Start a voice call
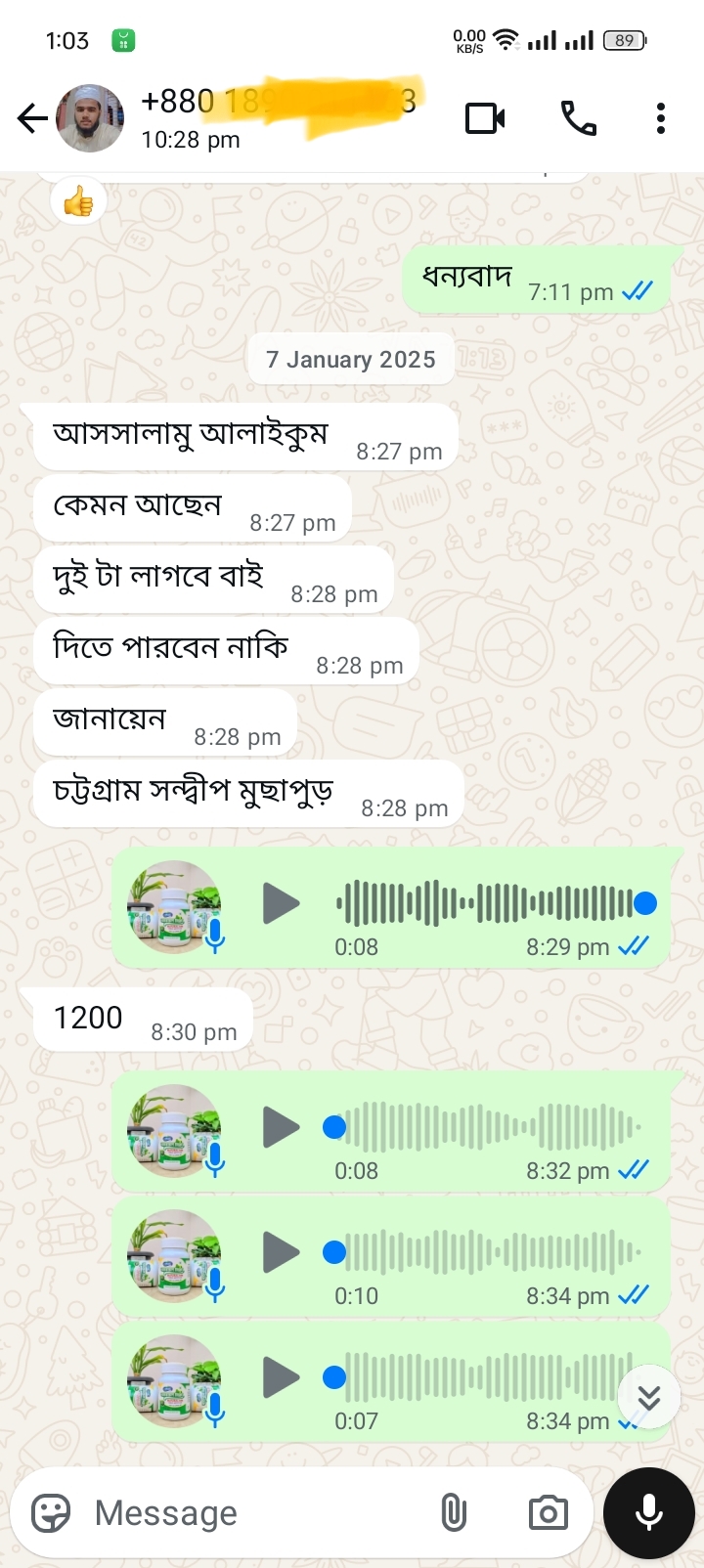Screen dimensions: 704x1568 click(578, 119)
